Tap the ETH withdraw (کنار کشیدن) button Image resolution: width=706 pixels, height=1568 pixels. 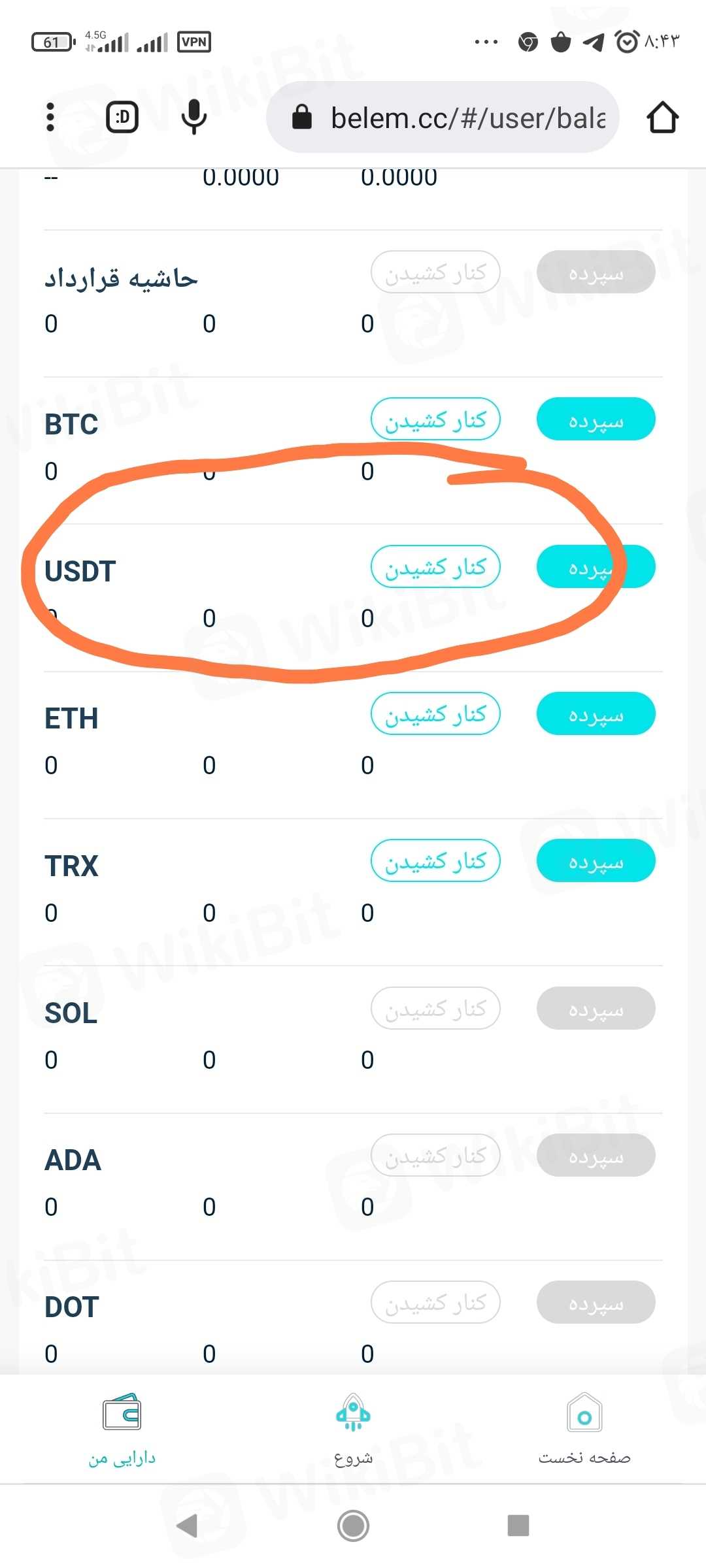(x=435, y=714)
